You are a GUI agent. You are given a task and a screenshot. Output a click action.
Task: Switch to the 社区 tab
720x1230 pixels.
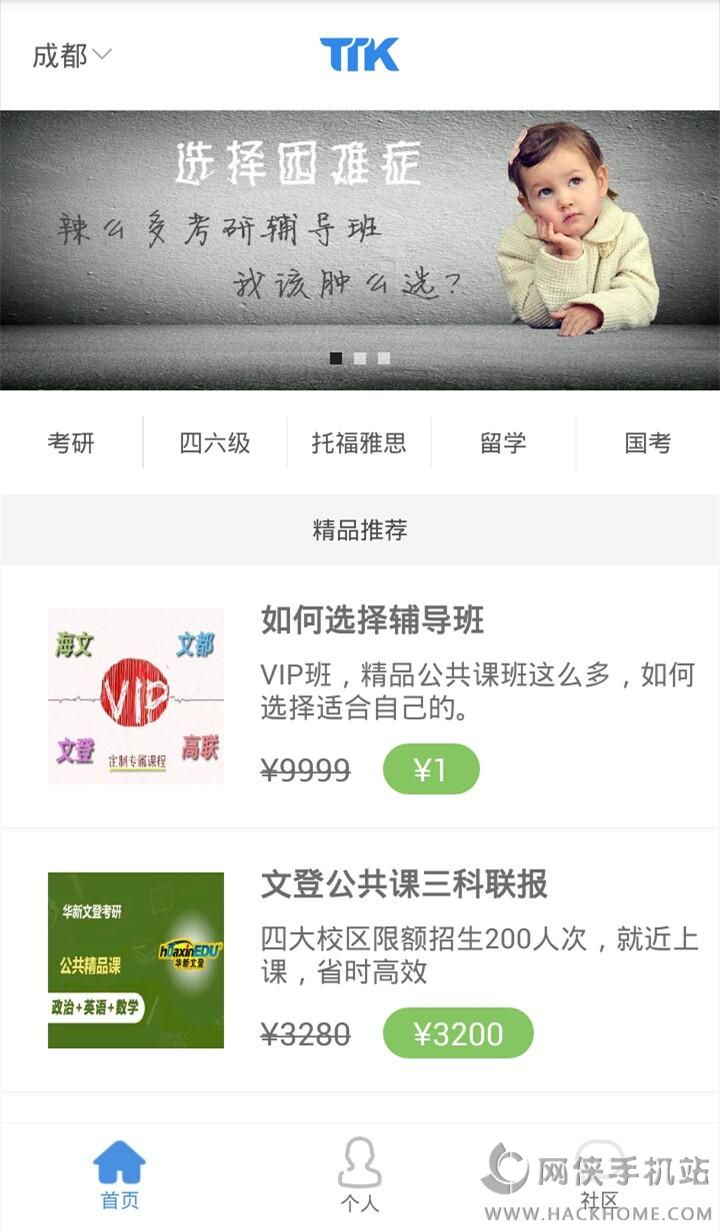[599, 1176]
